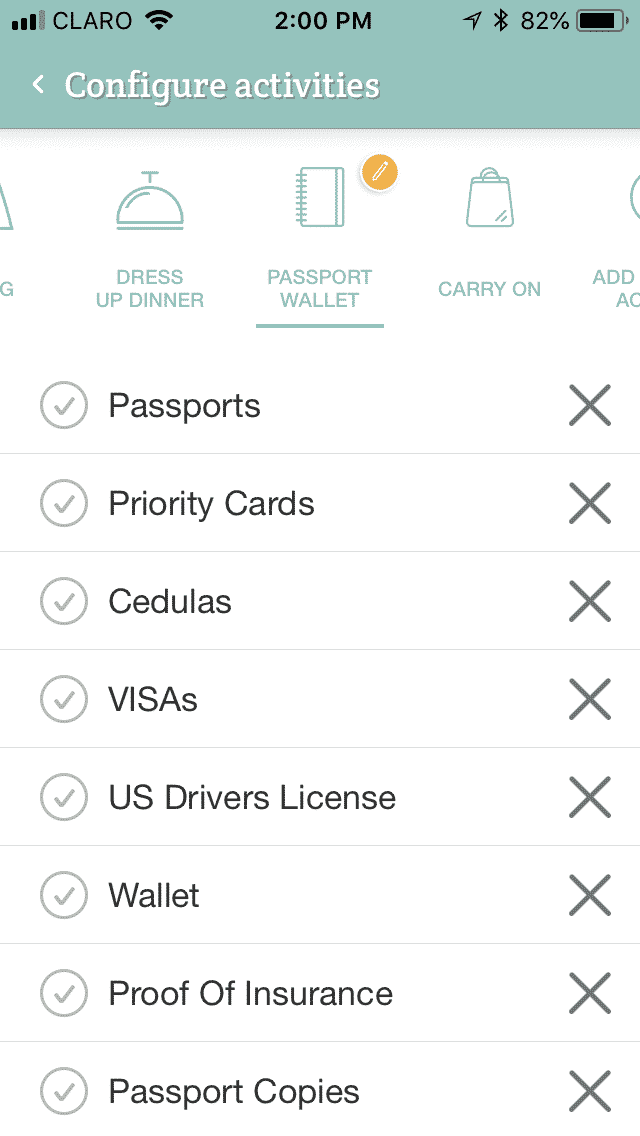Screen dimensions: 640x1136
Task: Remove Passports from the list
Action: pyautogui.click(x=590, y=405)
